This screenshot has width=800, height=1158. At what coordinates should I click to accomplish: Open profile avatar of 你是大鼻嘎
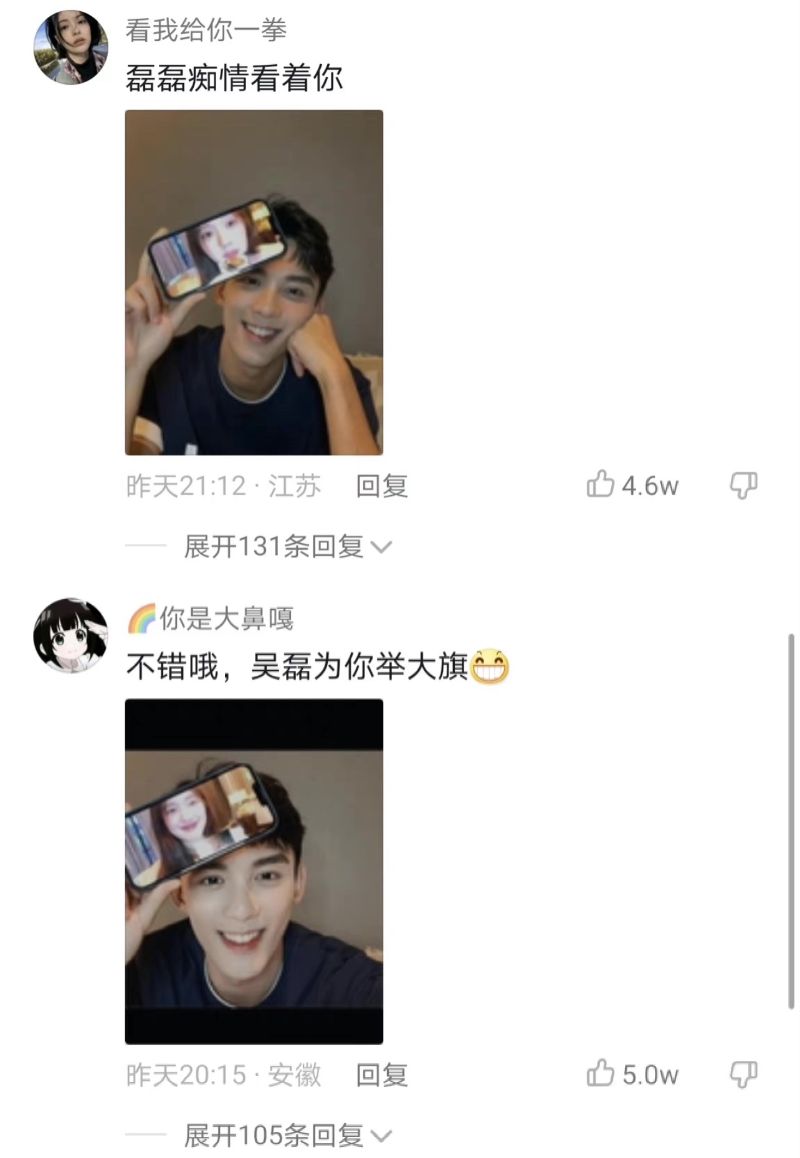71,636
